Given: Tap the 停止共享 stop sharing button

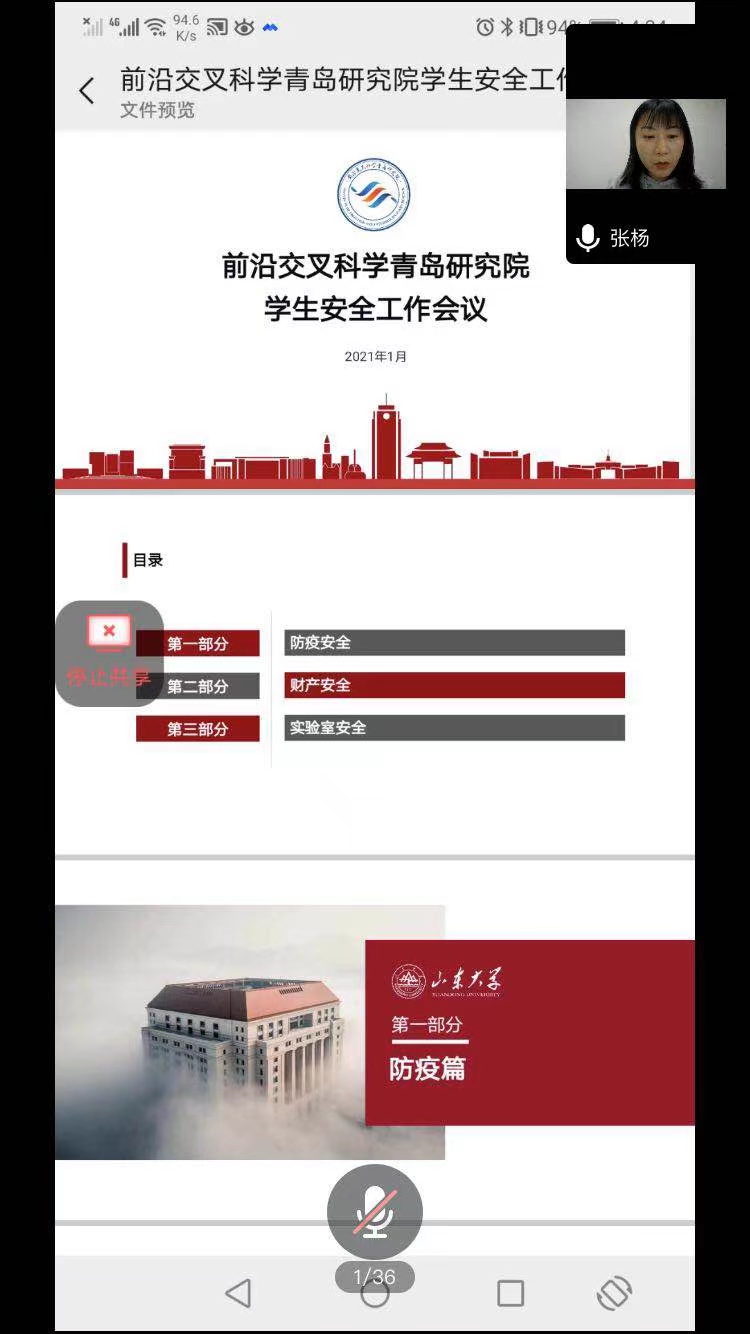Looking at the screenshot, I should [109, 653].
